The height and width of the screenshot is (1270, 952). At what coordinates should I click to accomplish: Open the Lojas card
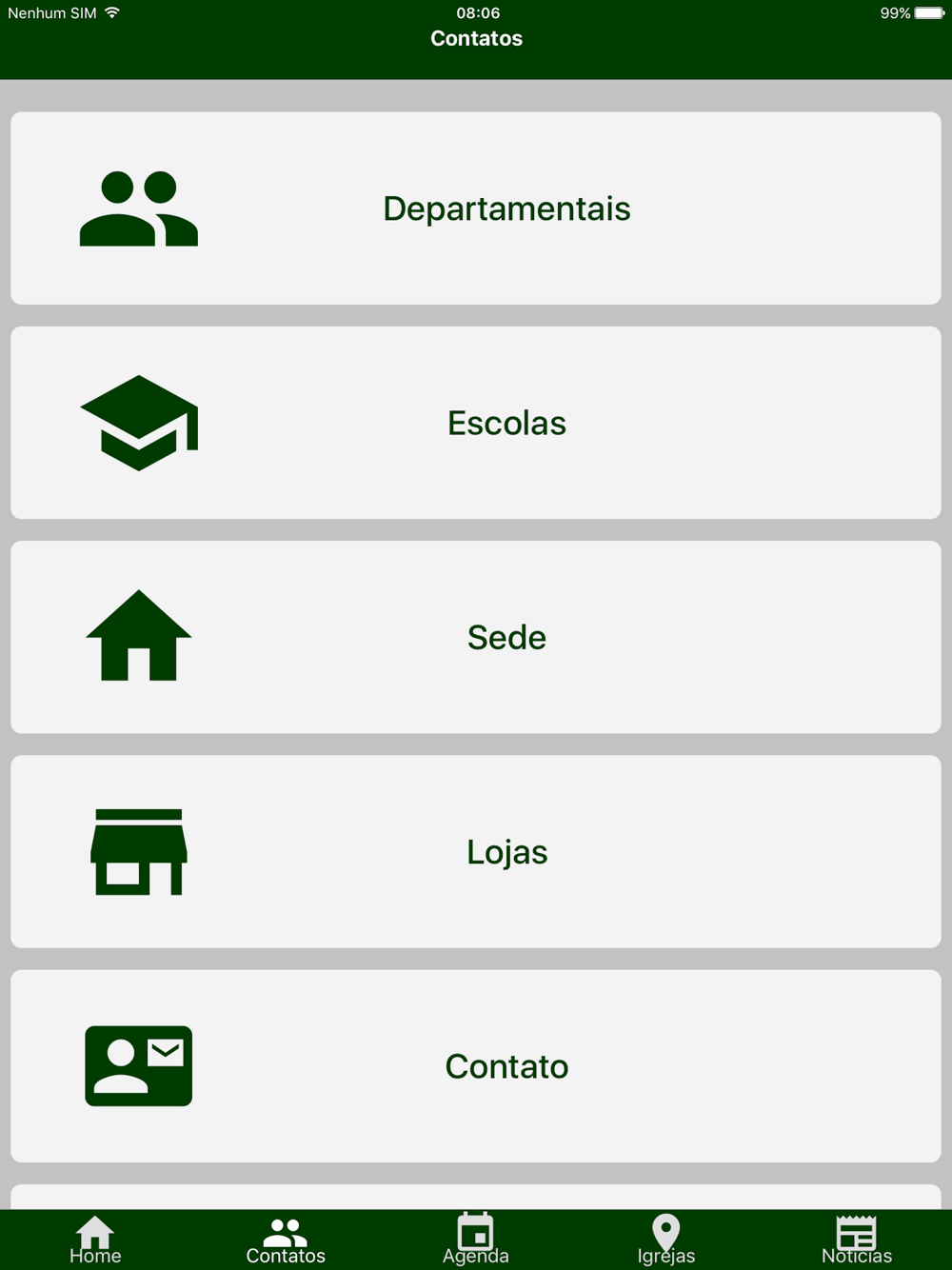click(x=476, y=851)
